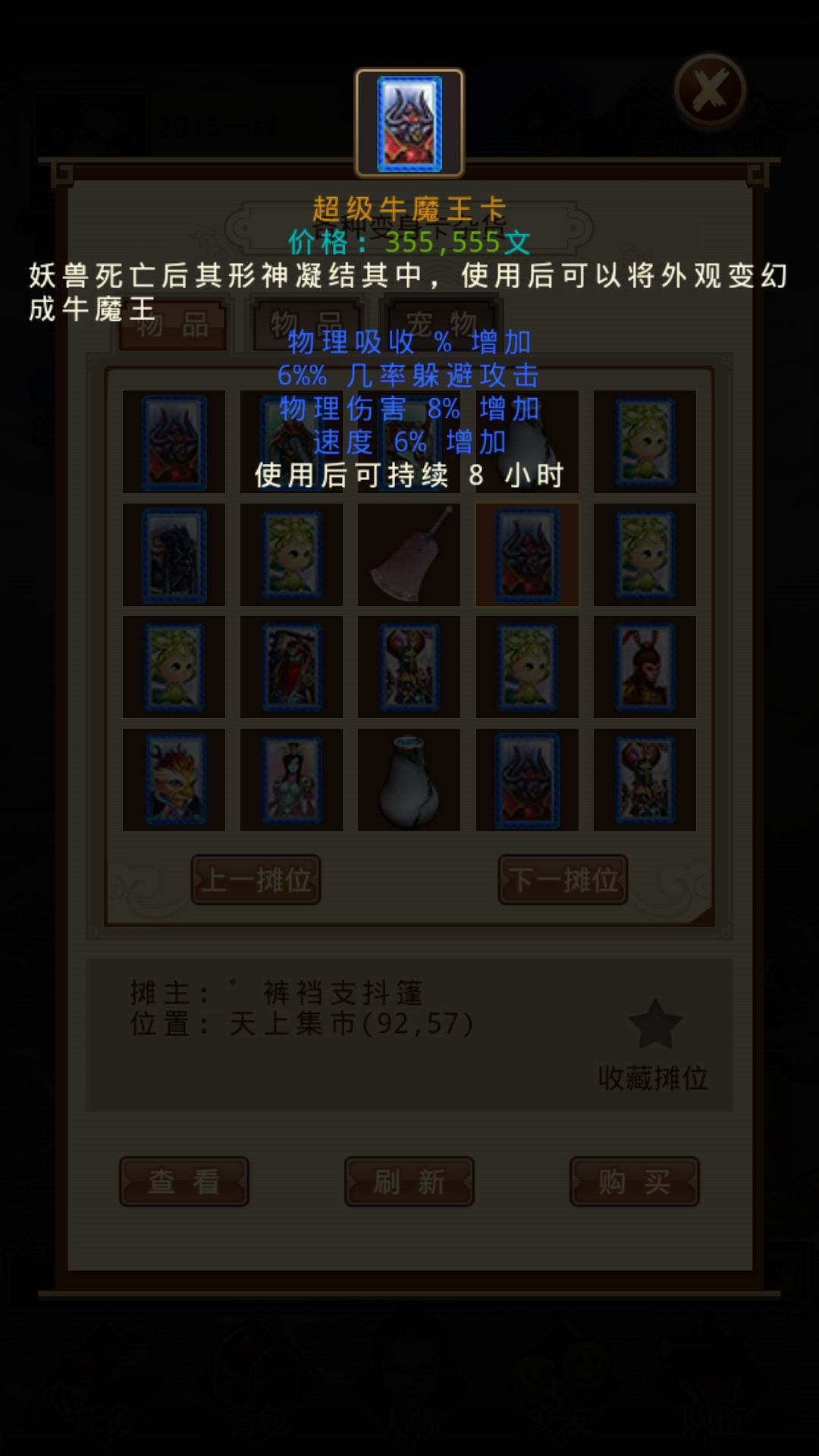Image resolution: width=819 pixels, height=1456 pixels.
Task: Select the feather fan item
Action: pyautogui.click(x=409, y=554)
